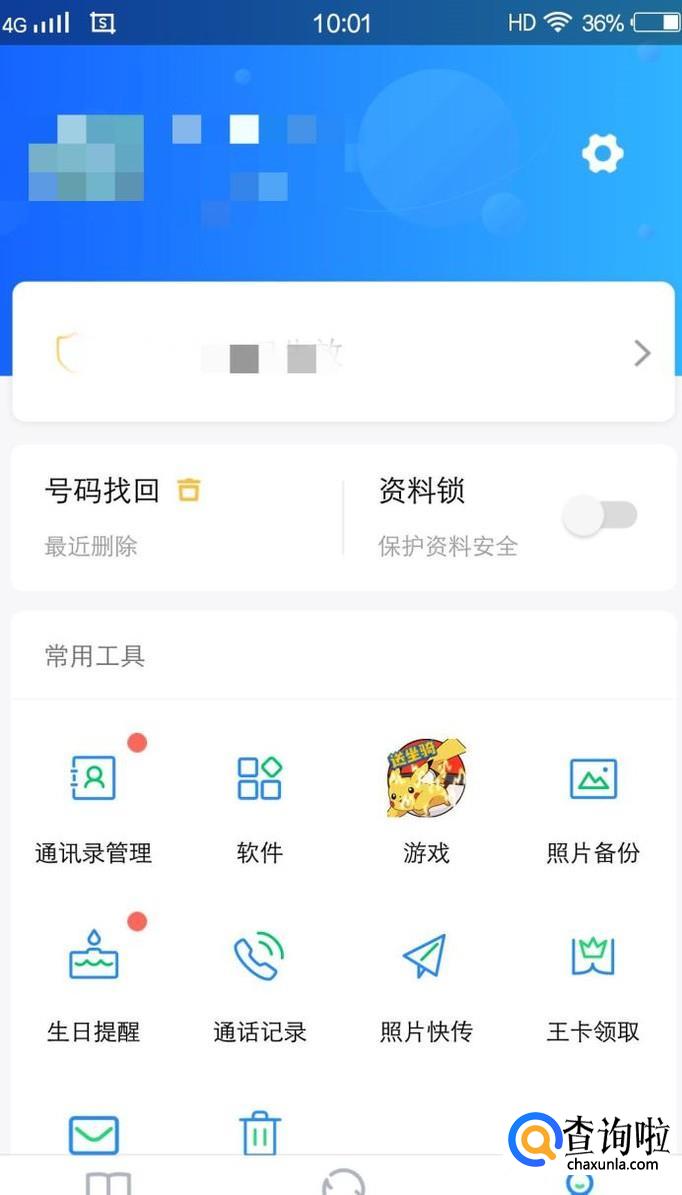The width and height of the screenshot is (682, 1195).
Task: Open the 游戏 section
Action: (x=426, y=800)
